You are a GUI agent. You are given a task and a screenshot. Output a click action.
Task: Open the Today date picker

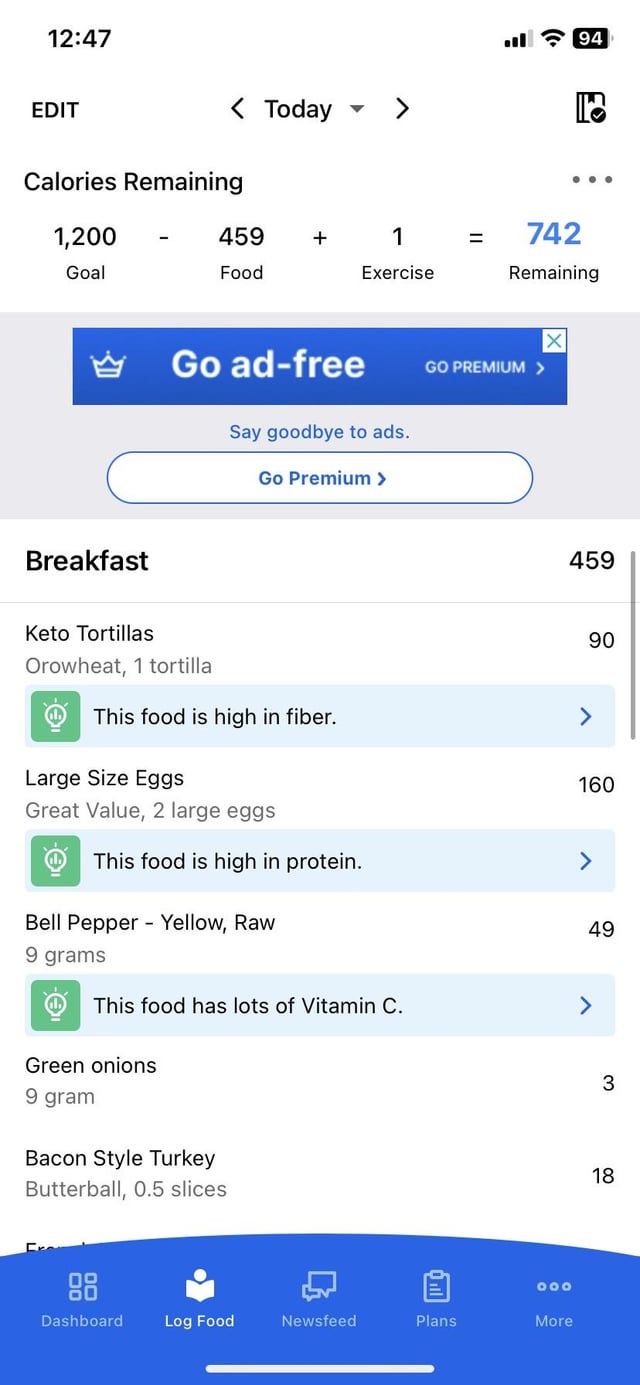[x=314, y=109]
